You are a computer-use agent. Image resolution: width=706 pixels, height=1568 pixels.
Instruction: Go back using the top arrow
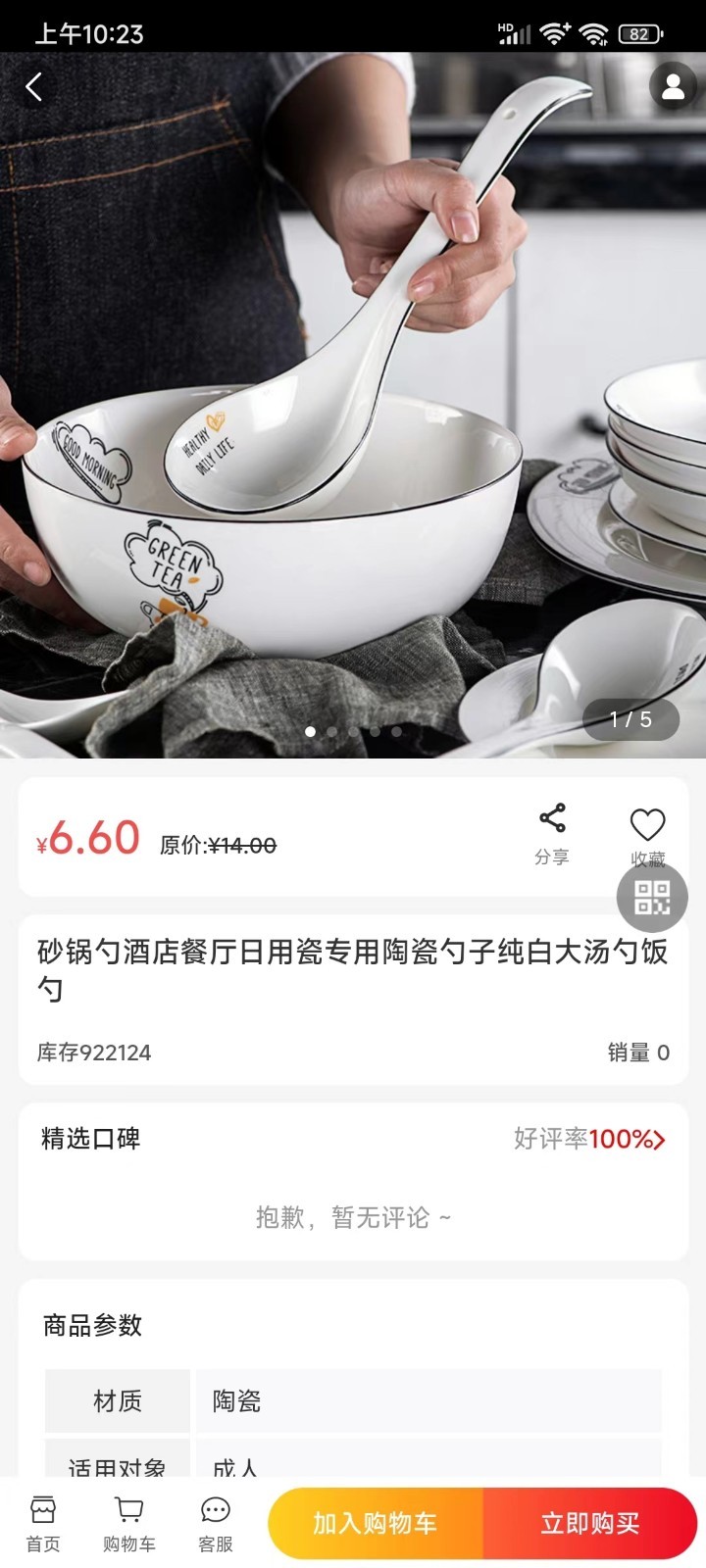pos(34,87)
